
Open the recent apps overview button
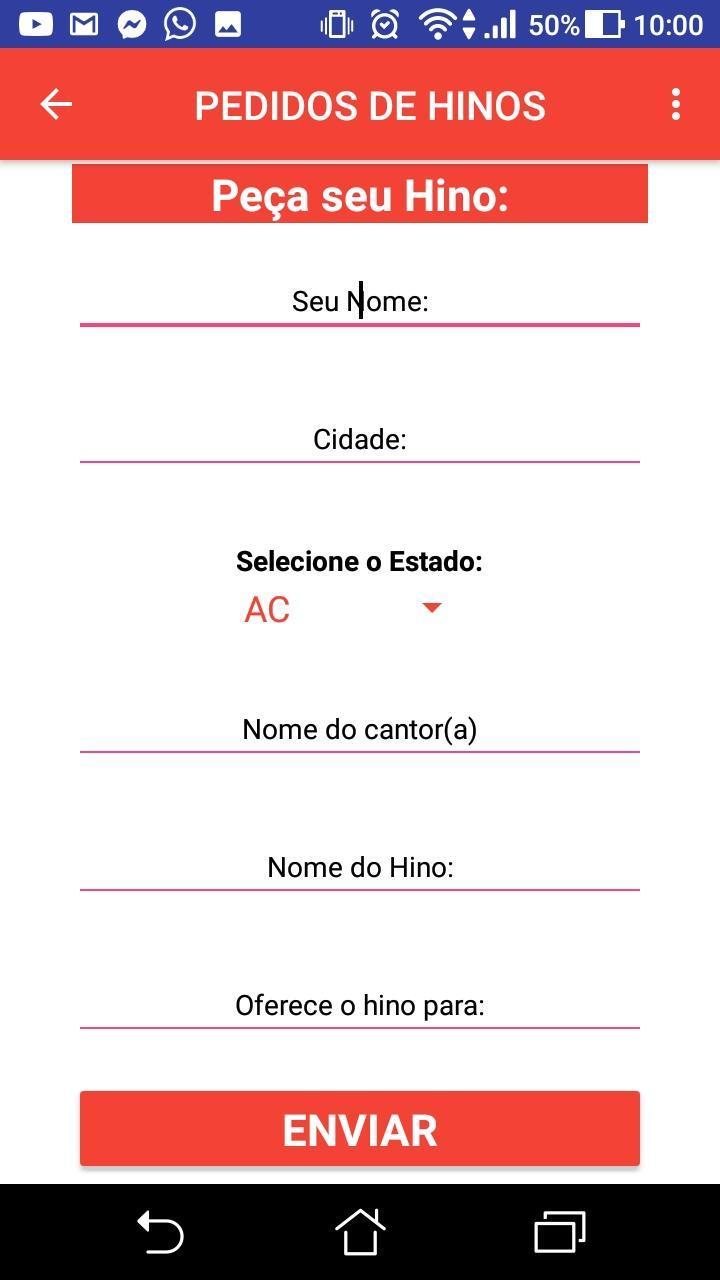[x=560, y=1232]
